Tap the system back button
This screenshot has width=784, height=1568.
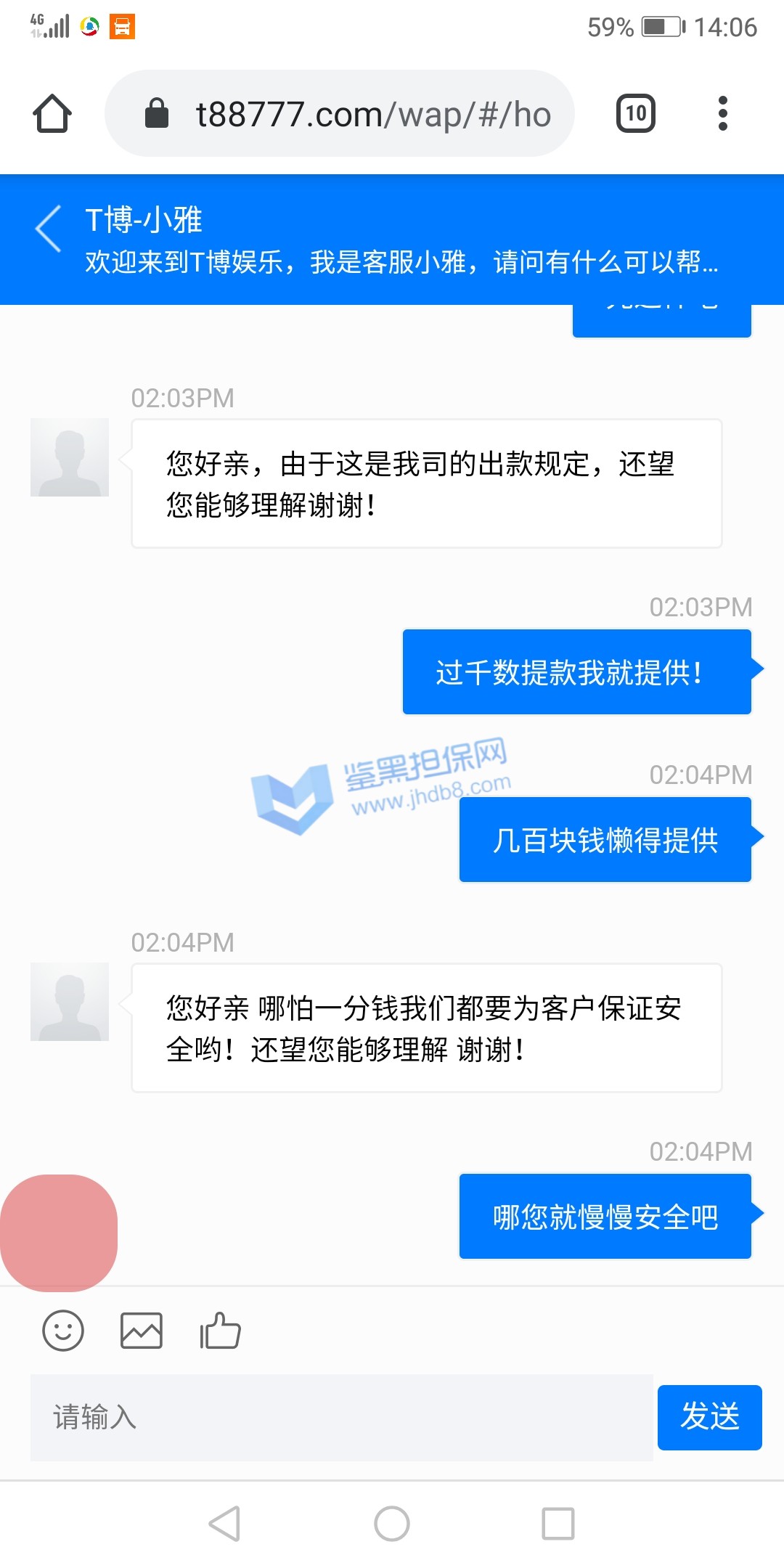point(224,1523)
